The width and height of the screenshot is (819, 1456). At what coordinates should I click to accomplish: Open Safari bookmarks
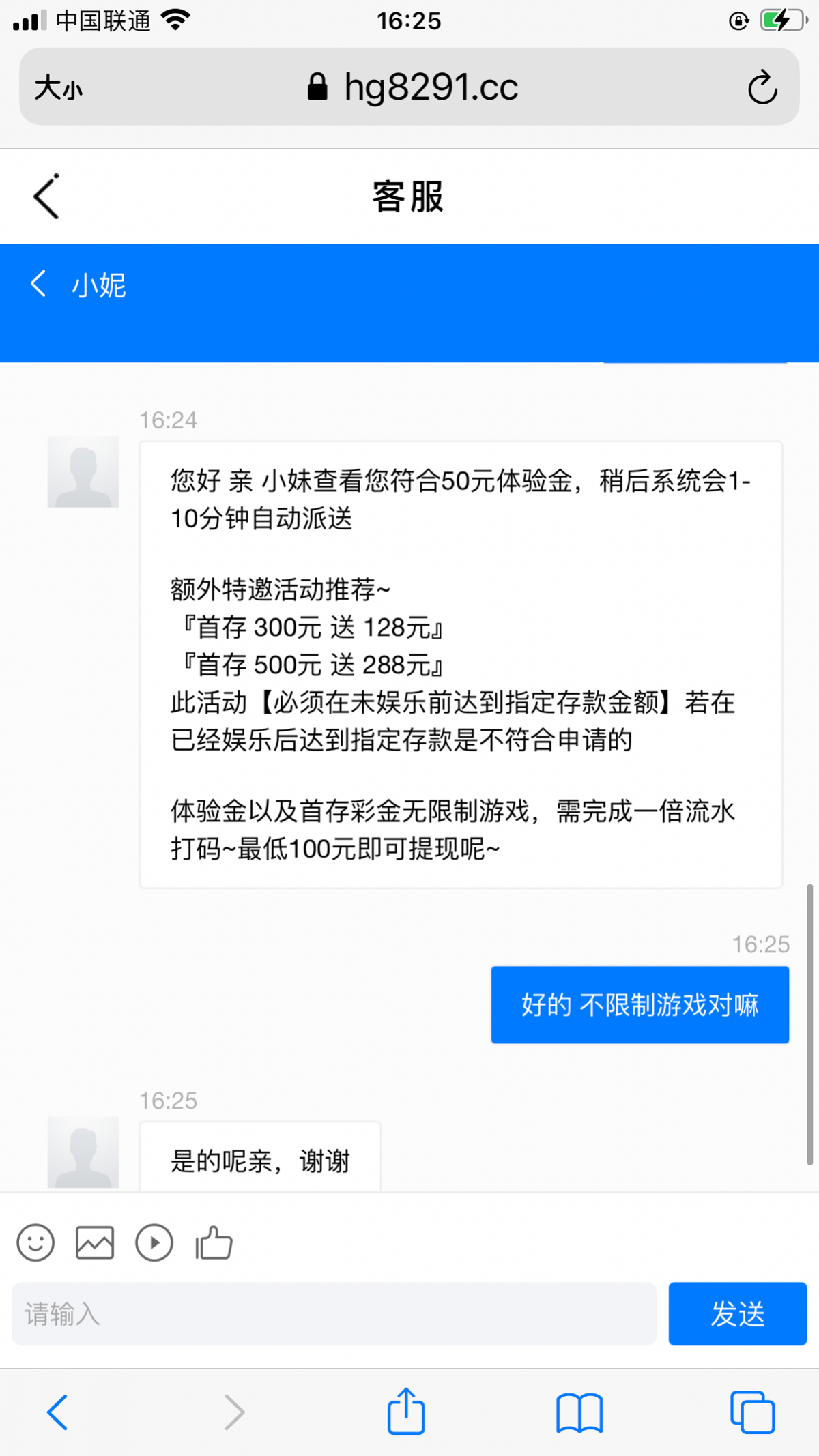point(579,1412)
